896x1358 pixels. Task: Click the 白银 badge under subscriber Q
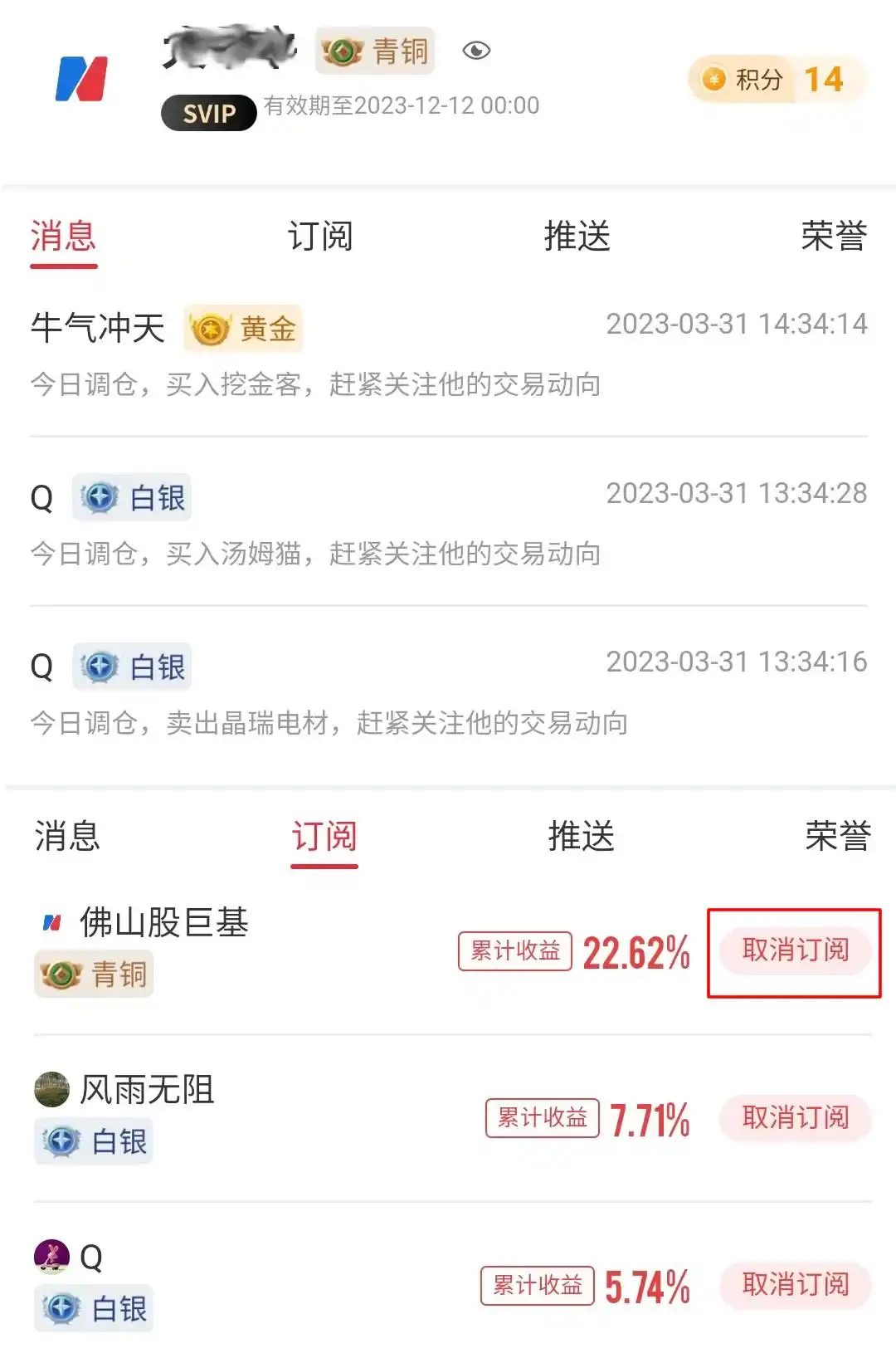coord(93,1310)
